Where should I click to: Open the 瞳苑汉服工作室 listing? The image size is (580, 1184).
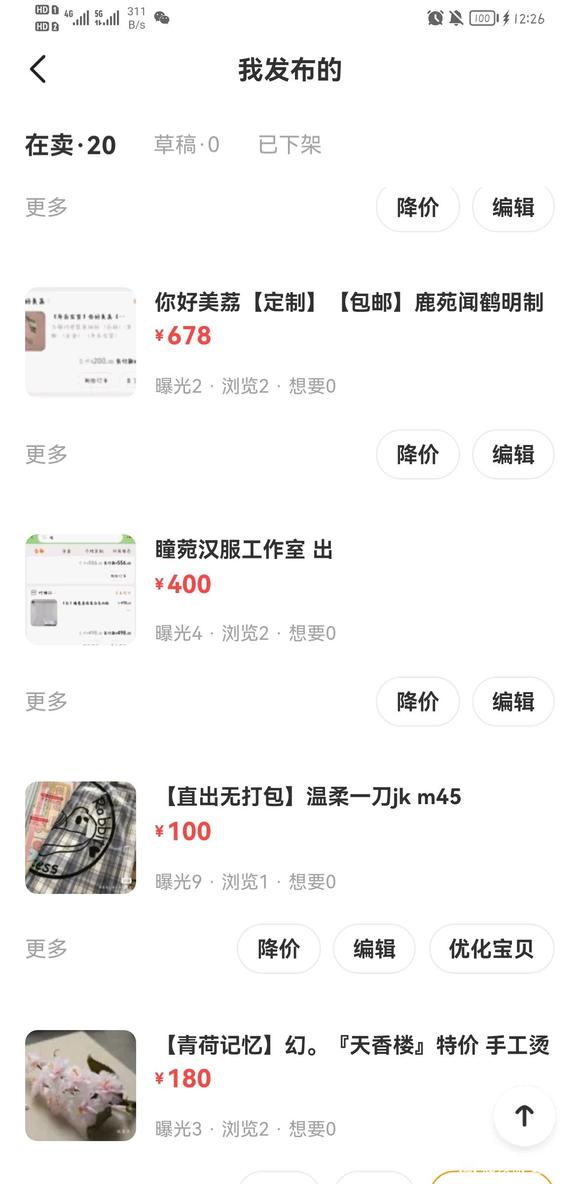click(290, 590)
